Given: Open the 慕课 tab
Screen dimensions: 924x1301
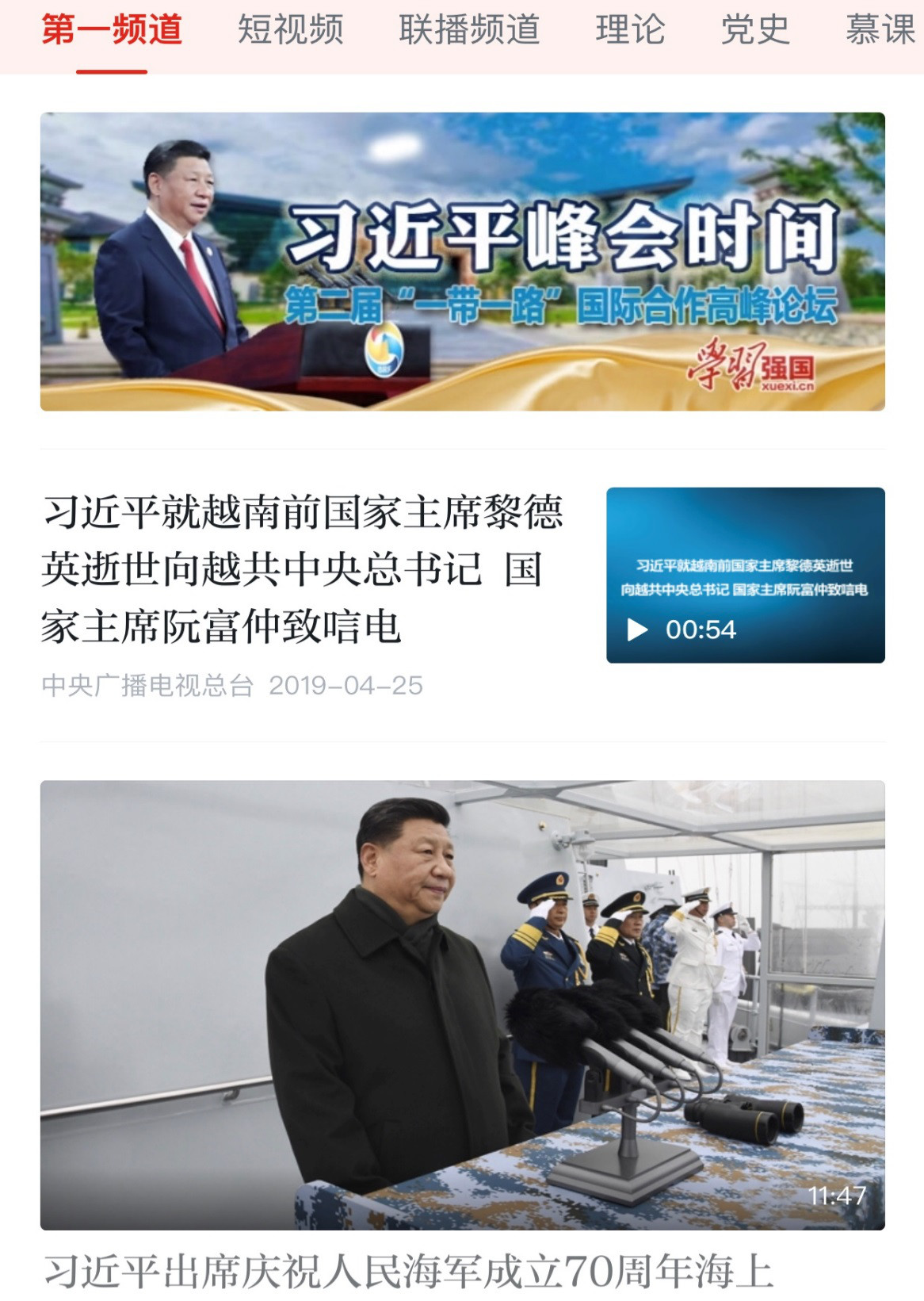Looking at the screenshot, I should click(x=880, y=30).
